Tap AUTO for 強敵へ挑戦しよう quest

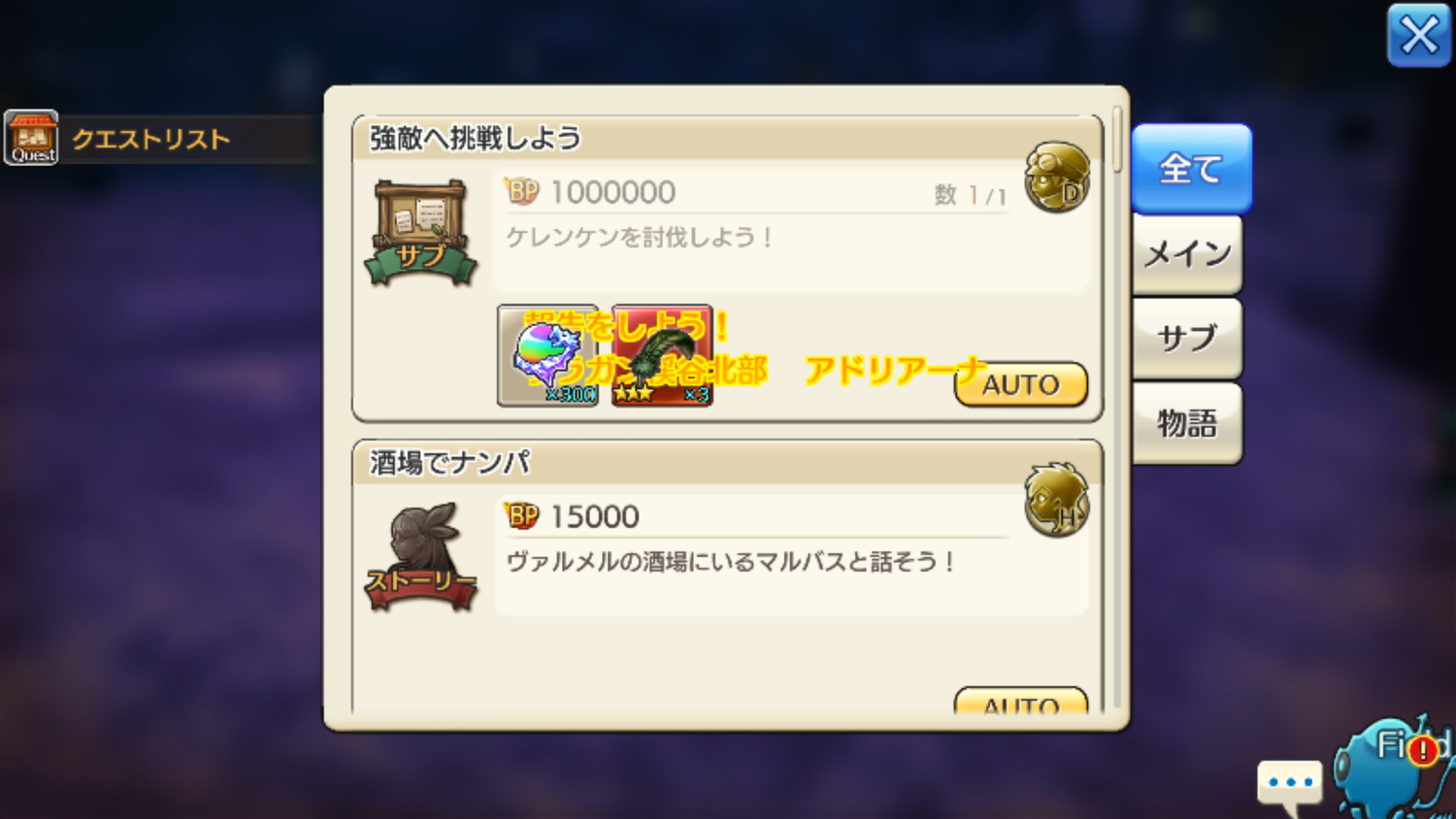pos(1020,385)
